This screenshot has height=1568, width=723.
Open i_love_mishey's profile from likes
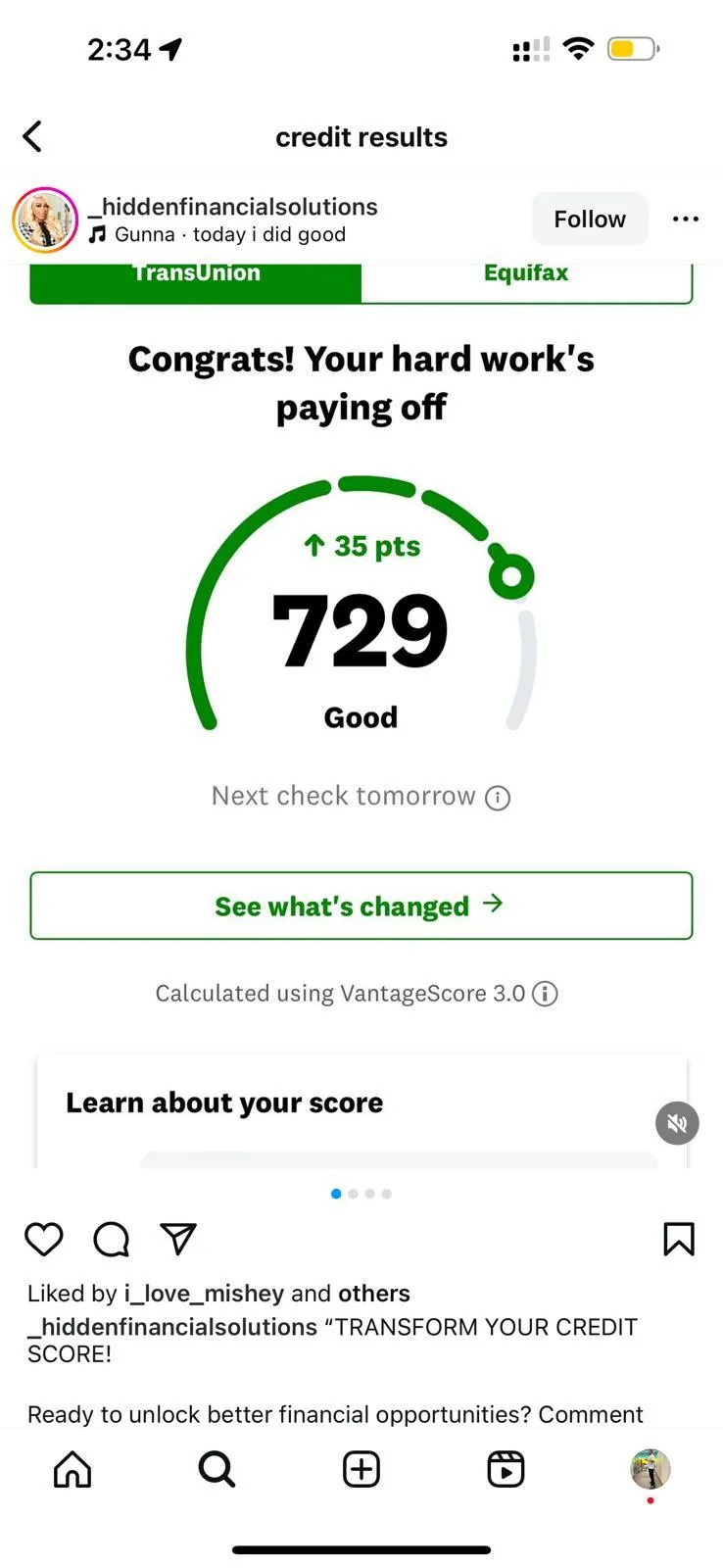[204, 1294]
